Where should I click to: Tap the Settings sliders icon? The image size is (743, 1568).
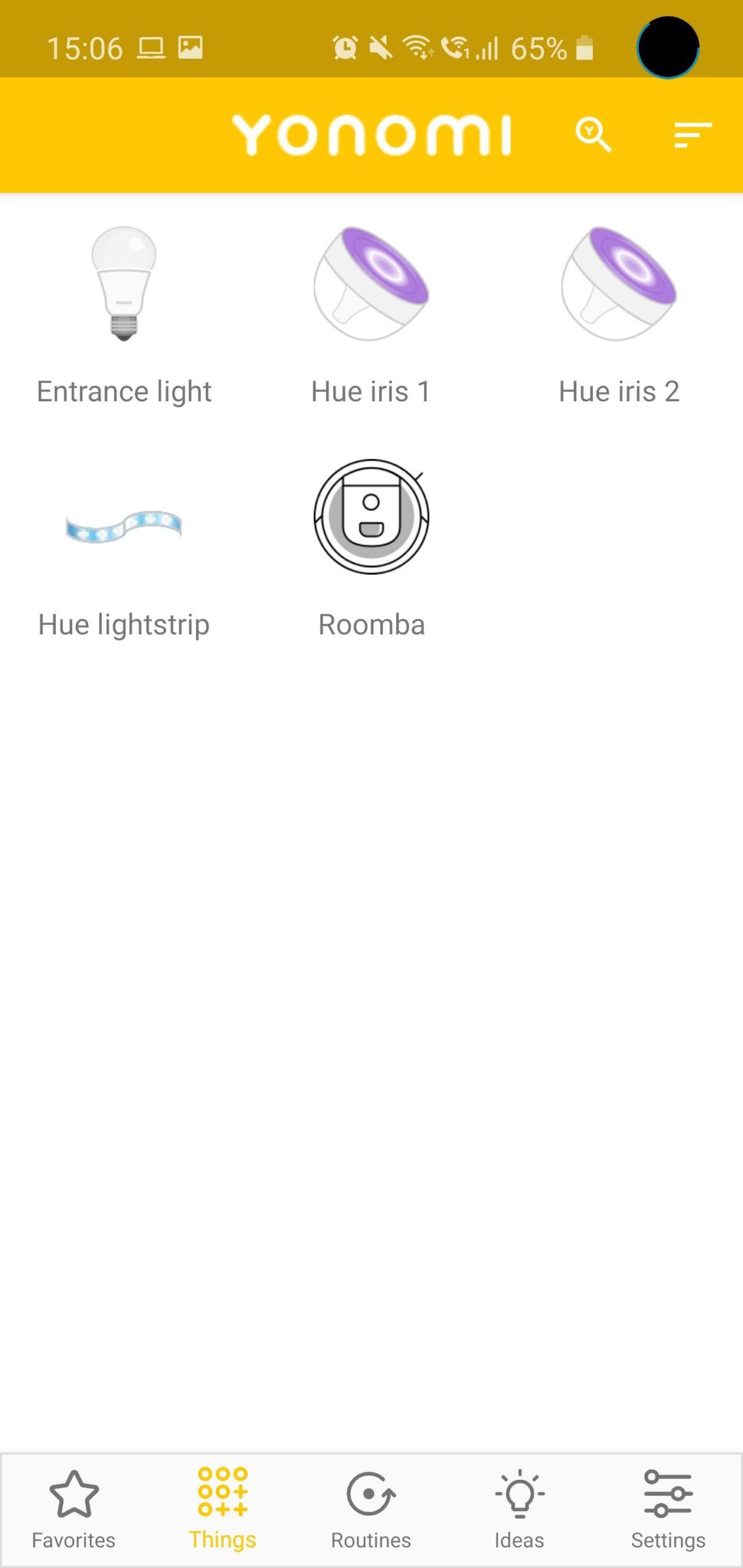click(668, 1493)
